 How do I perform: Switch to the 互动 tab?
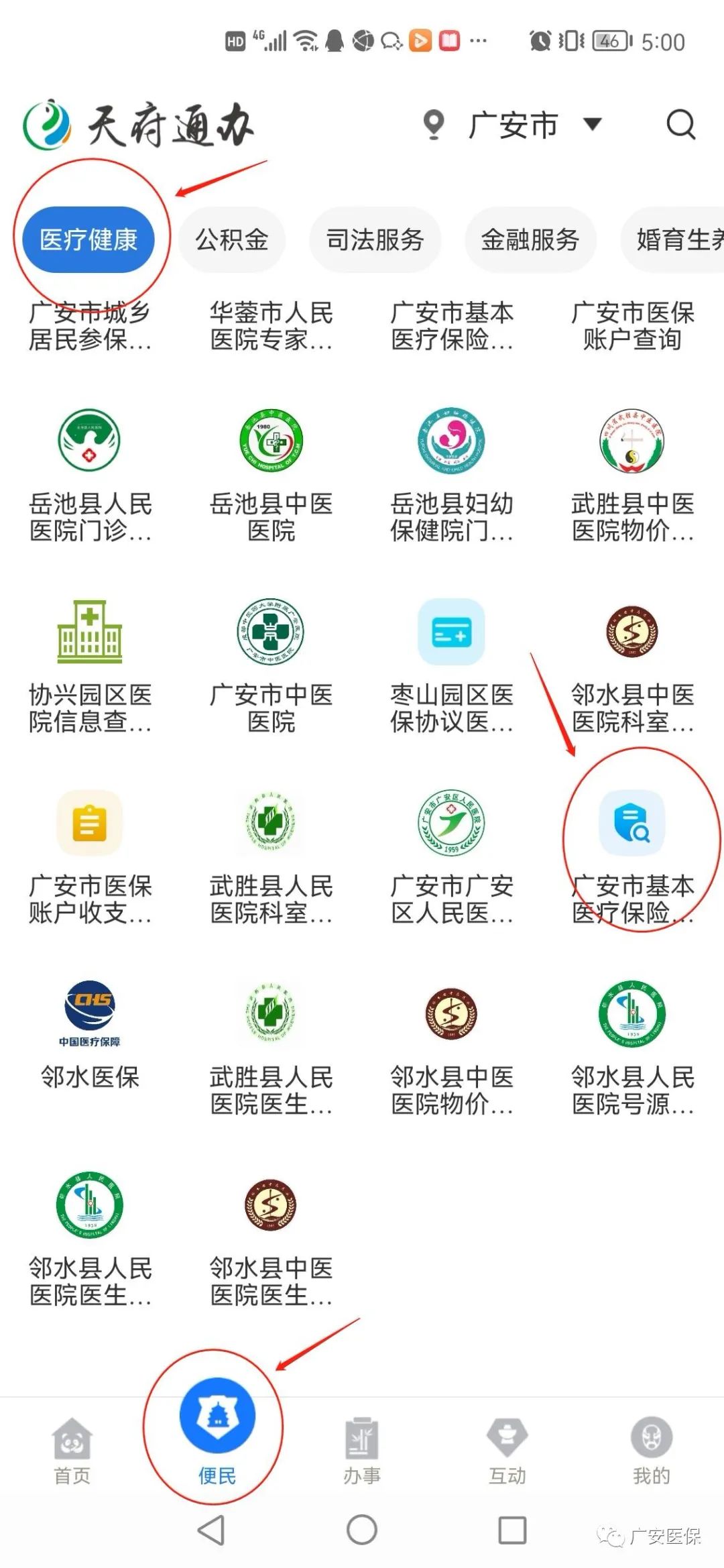point(507,1452)
